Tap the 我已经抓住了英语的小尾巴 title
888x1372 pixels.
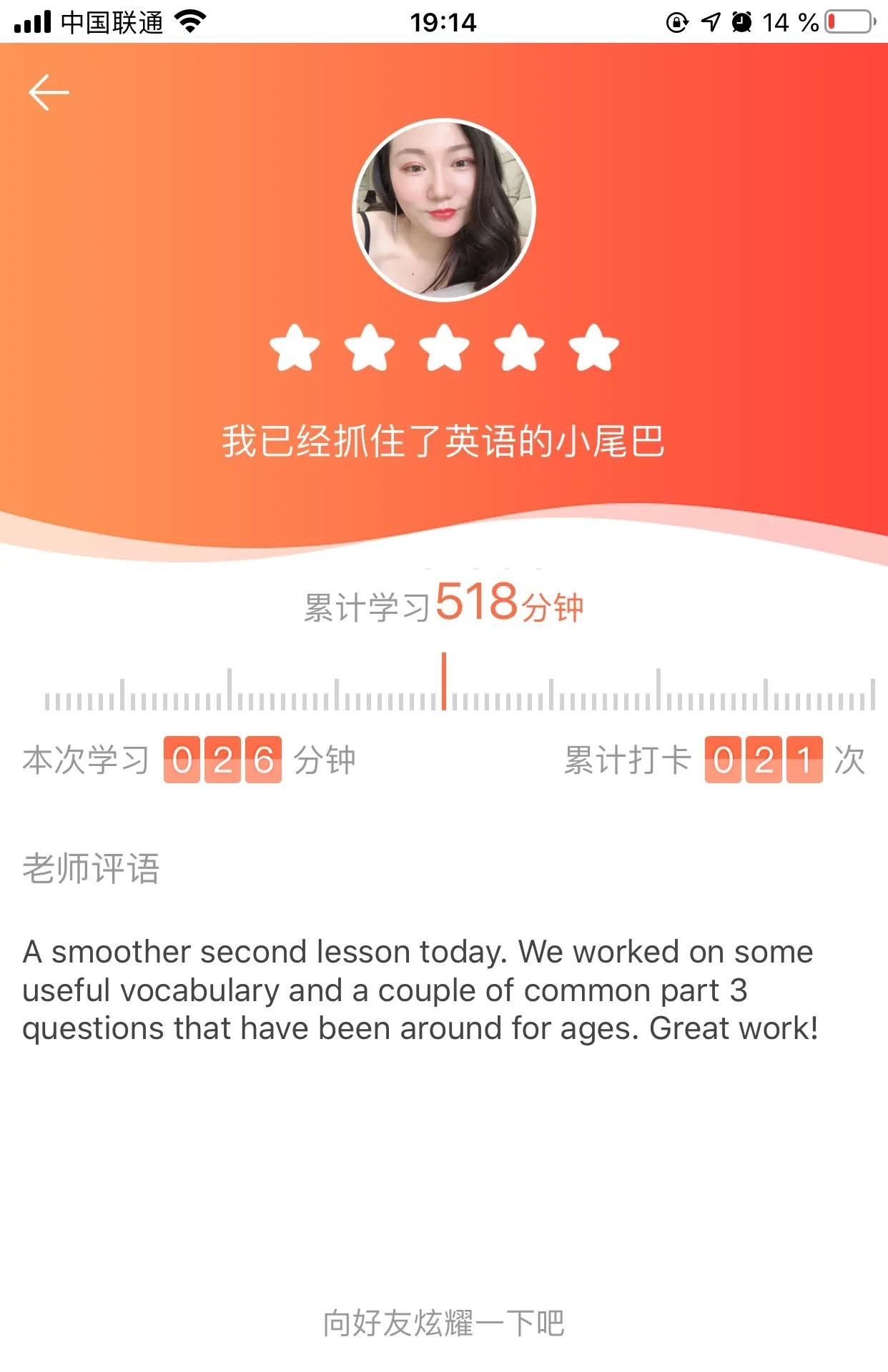coord(443,441)
